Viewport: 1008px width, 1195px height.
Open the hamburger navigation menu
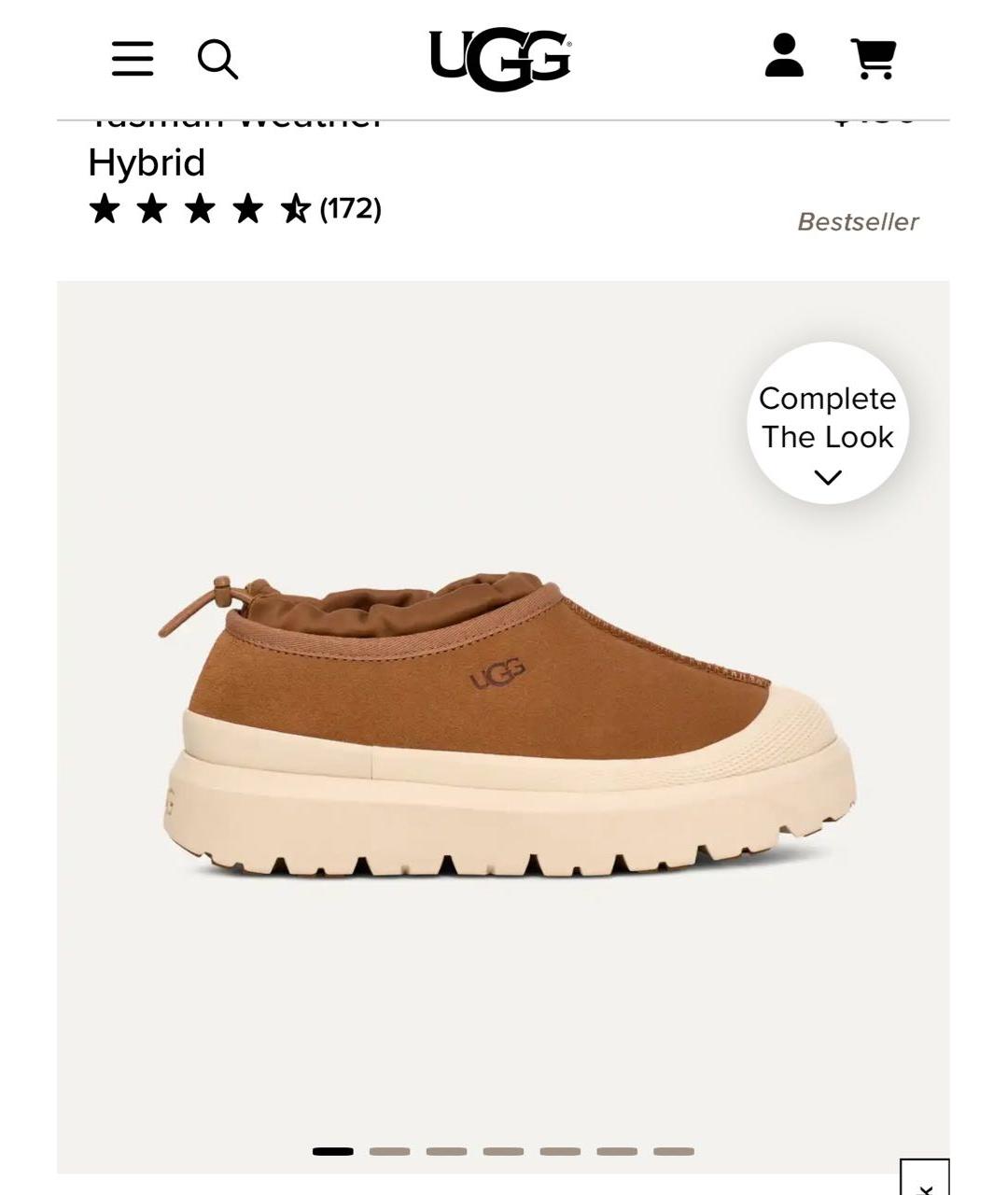click(133, 58)
